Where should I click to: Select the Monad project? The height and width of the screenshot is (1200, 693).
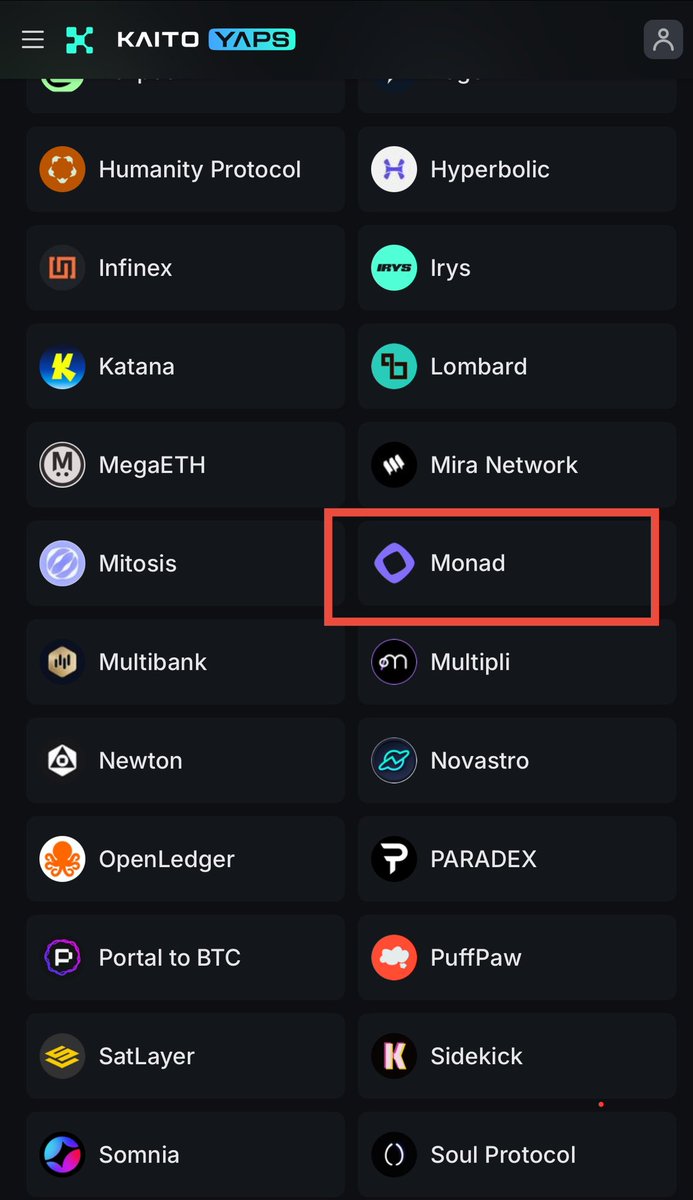pyautogui.click(x=517, y=563)
